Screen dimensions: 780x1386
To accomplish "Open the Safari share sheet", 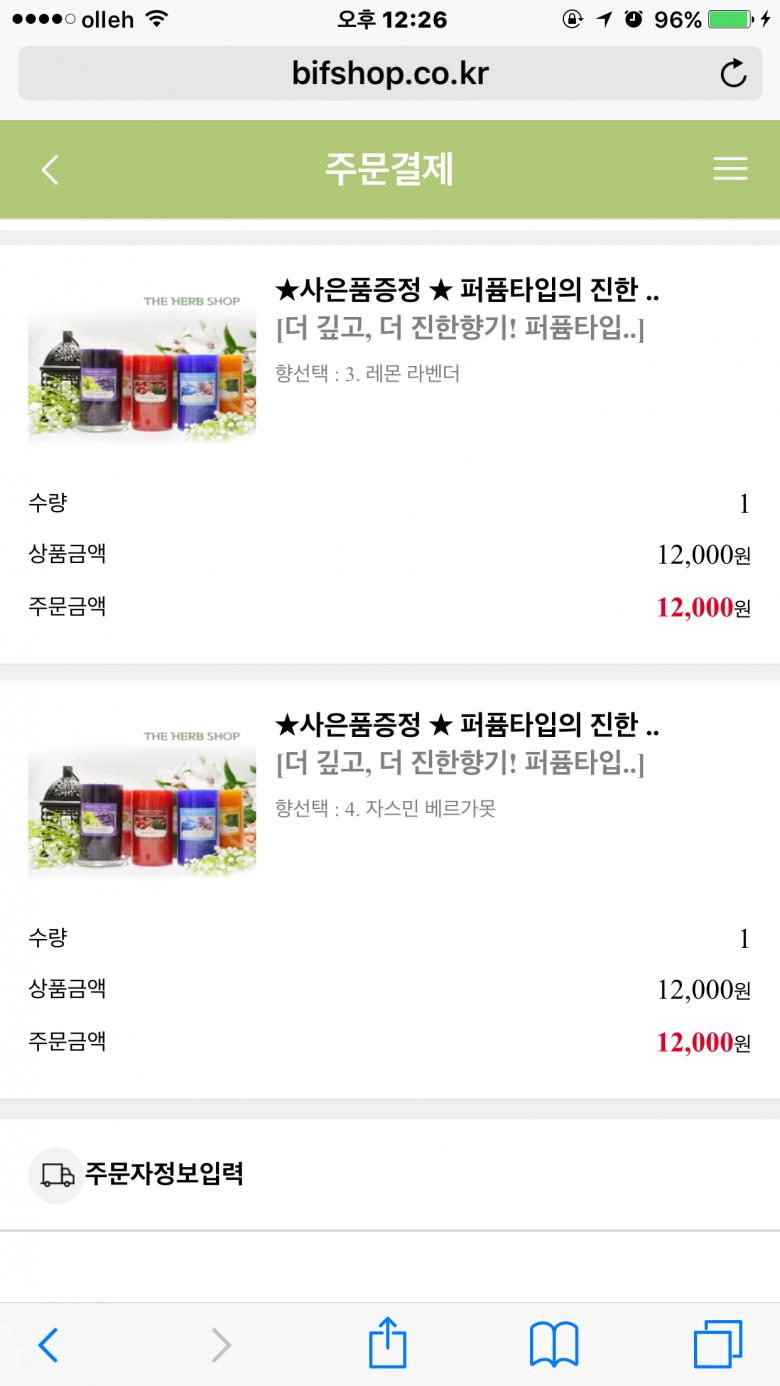I will [388, 1342].
